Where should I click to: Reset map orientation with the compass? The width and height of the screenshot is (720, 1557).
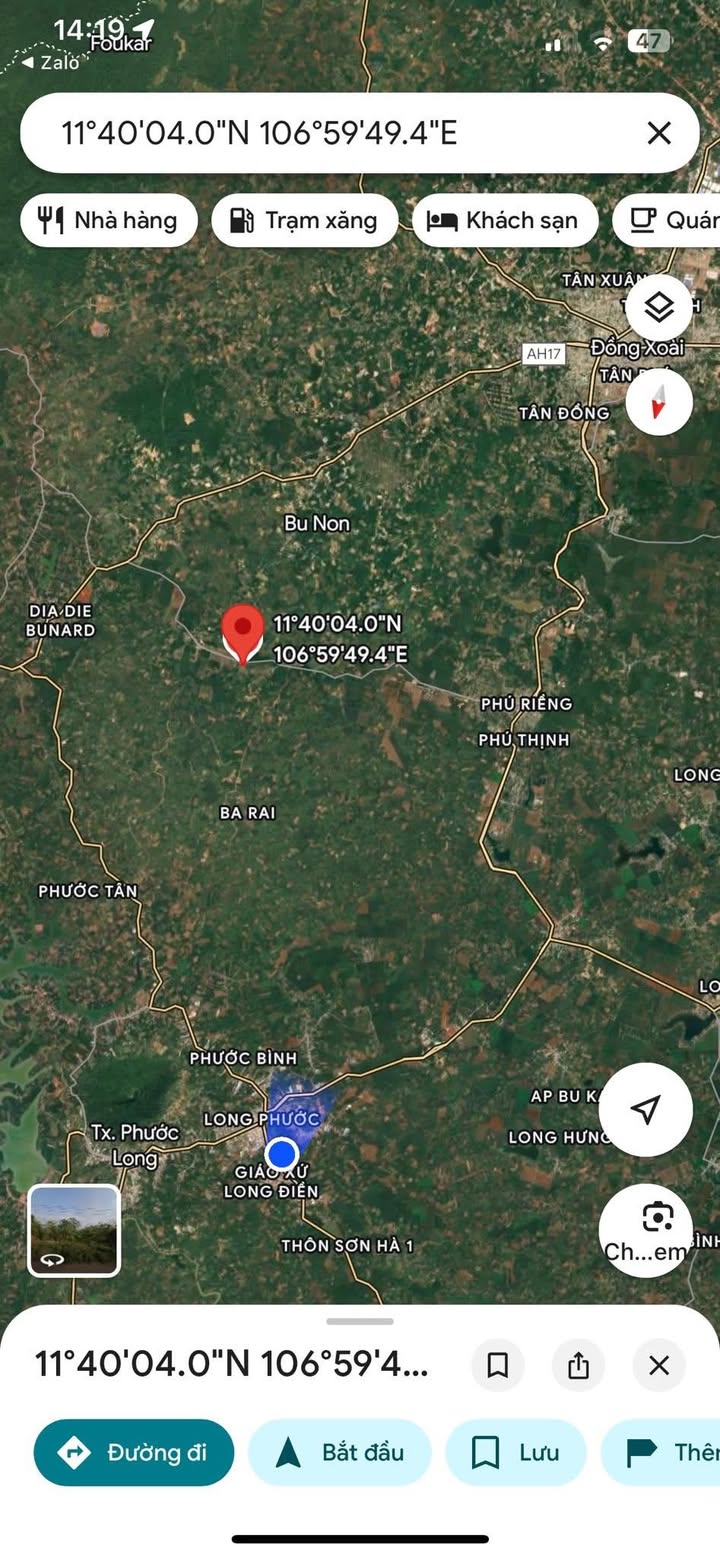click(x=659, y=402)
